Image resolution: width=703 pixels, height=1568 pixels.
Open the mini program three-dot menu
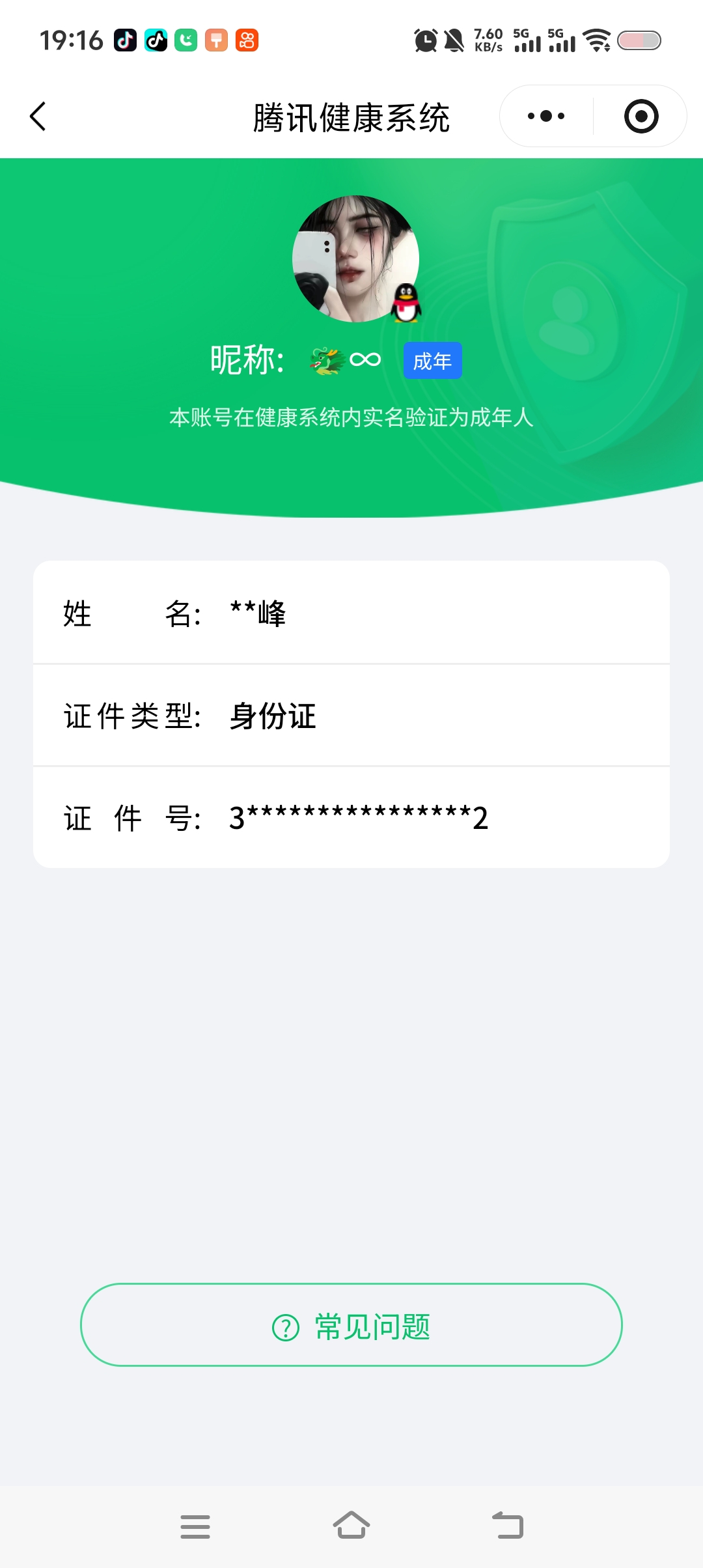pyautogui.click(x=546, y=117)
